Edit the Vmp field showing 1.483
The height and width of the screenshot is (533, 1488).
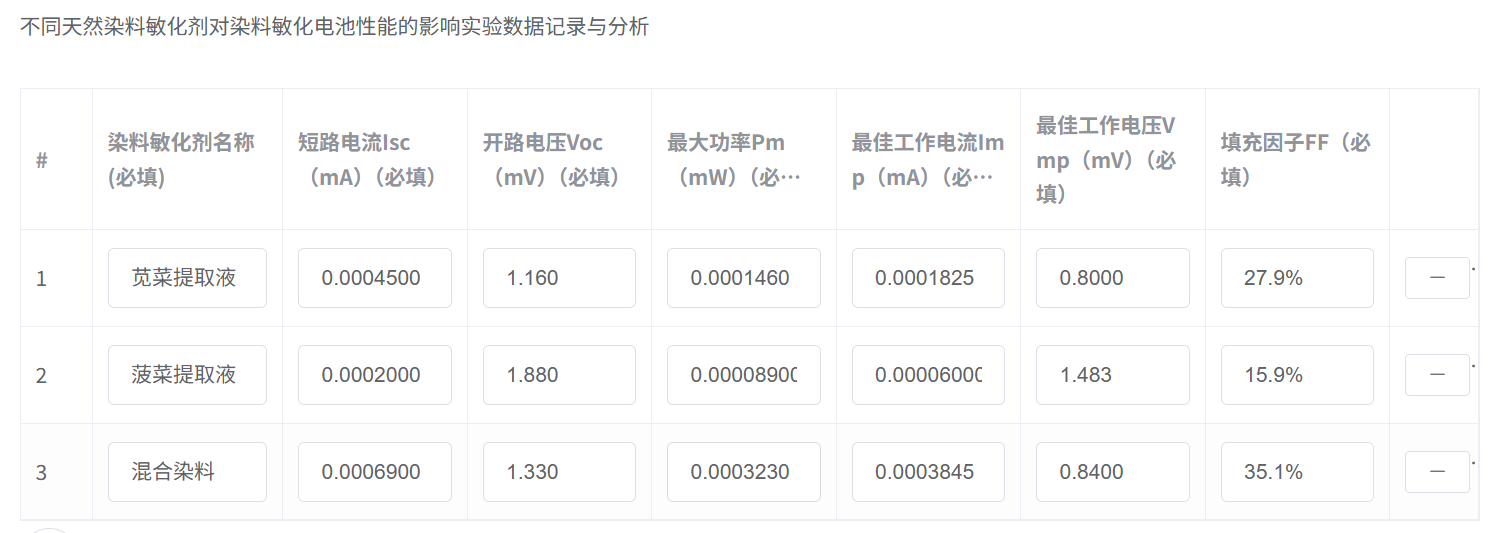click(1112, 375)
